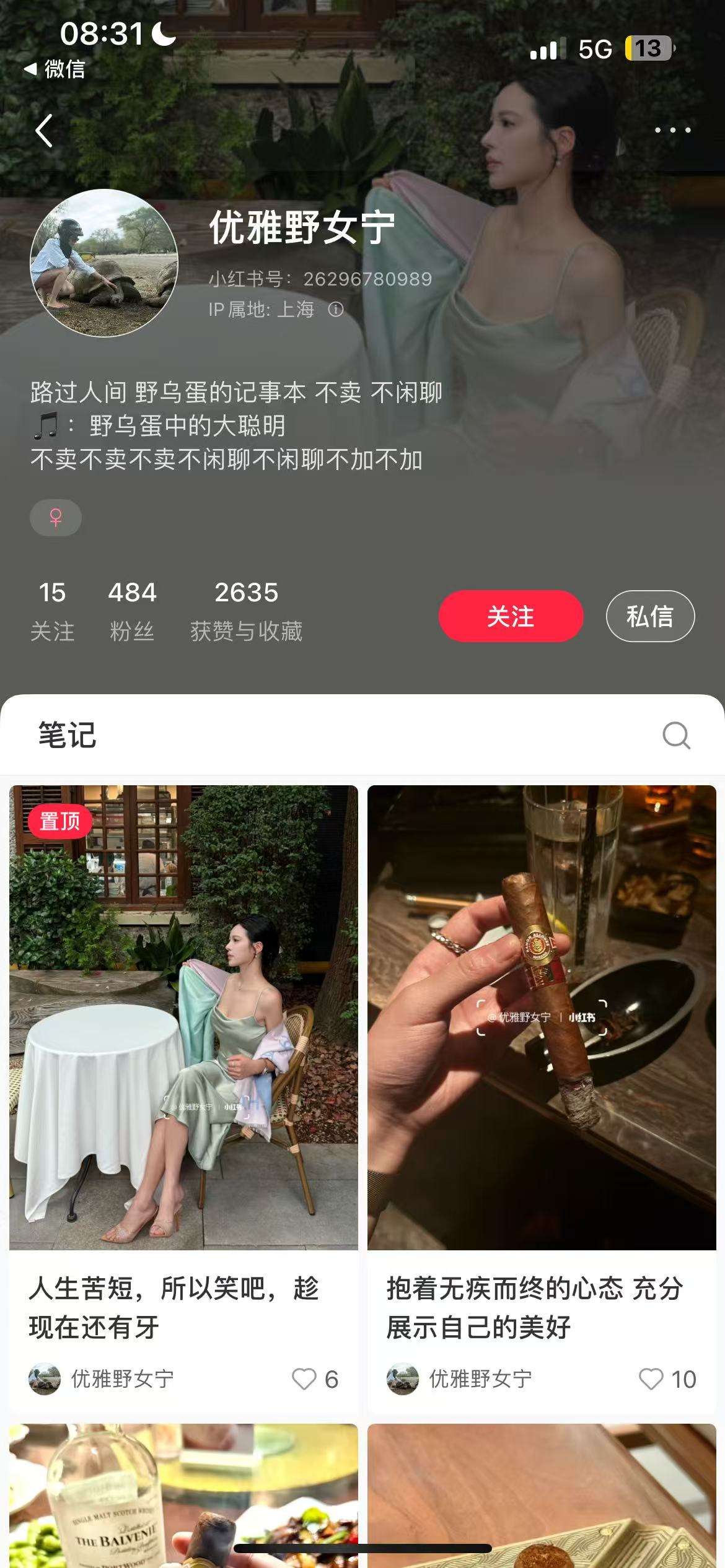Open the profile avatar photo

[104, 263]
